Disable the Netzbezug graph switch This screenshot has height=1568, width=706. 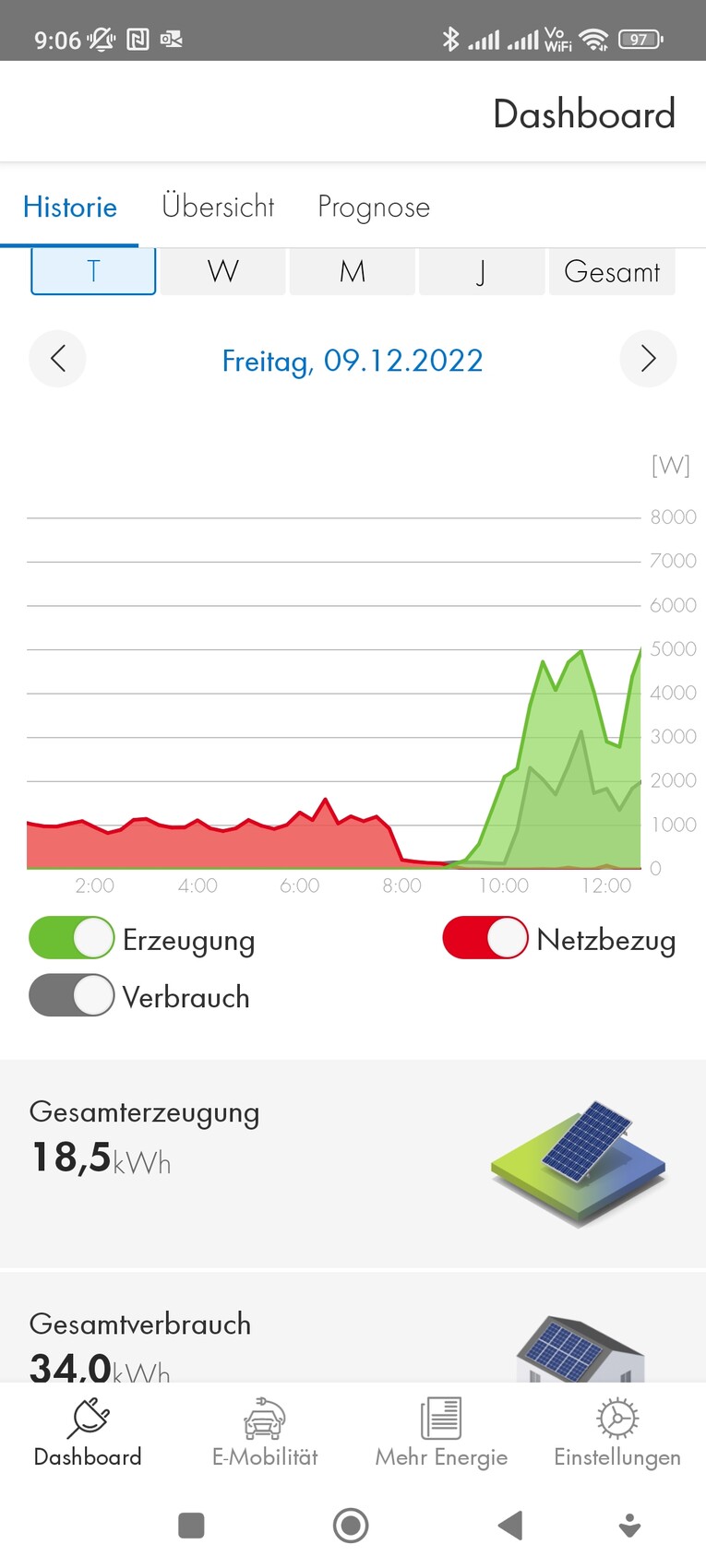pos(485,939)
